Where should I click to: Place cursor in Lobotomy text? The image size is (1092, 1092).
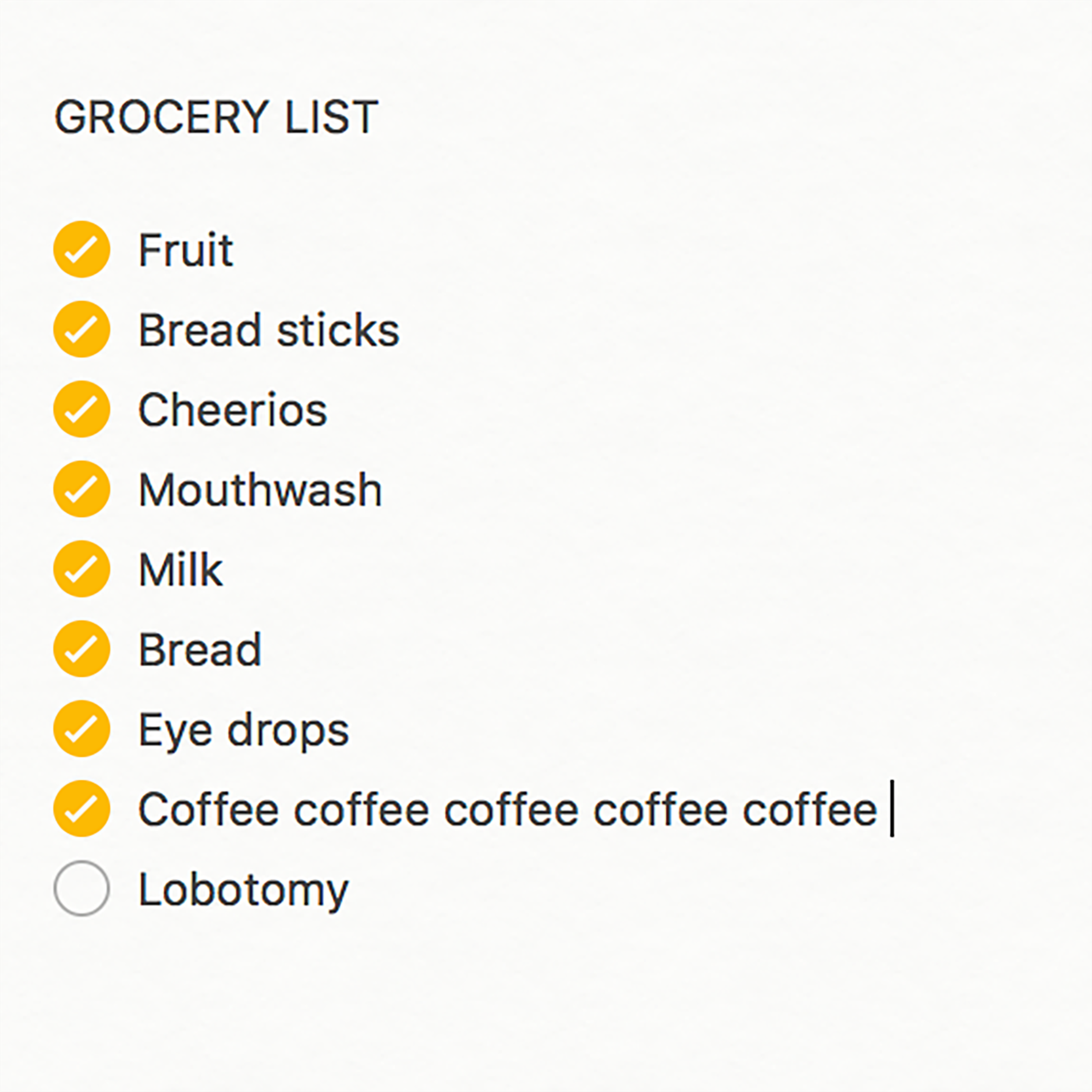pyautogui.click(x=243, y=890)
